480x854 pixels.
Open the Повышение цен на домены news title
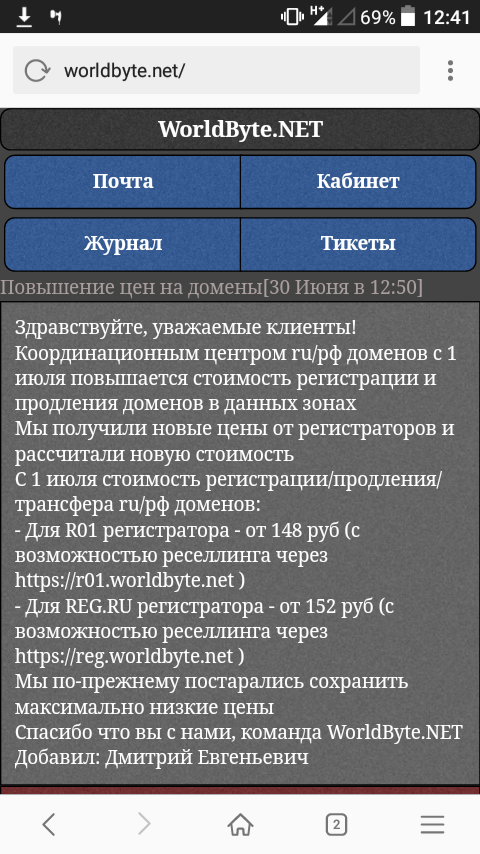pos(131,287)
